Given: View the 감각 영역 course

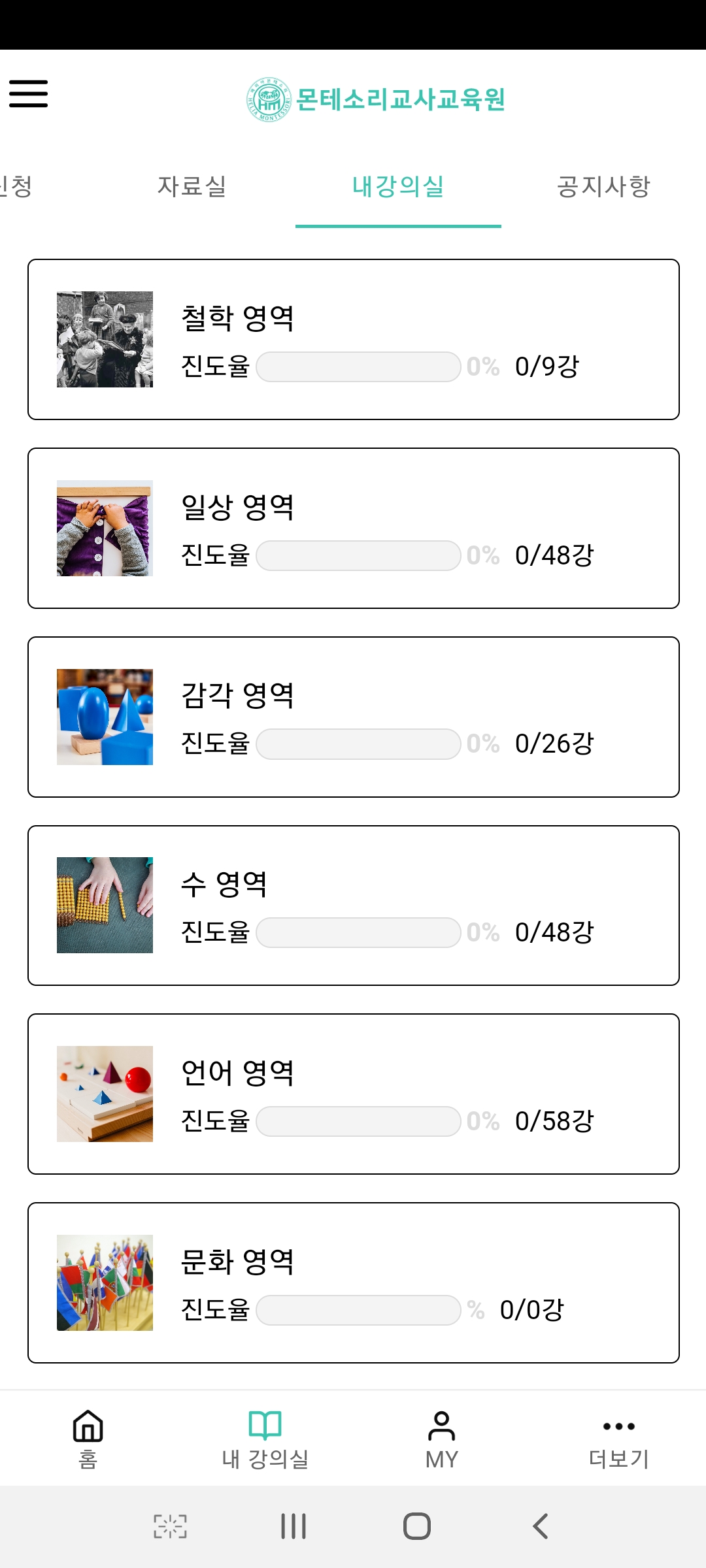Looking at the screenshot, I should point(353,717).
